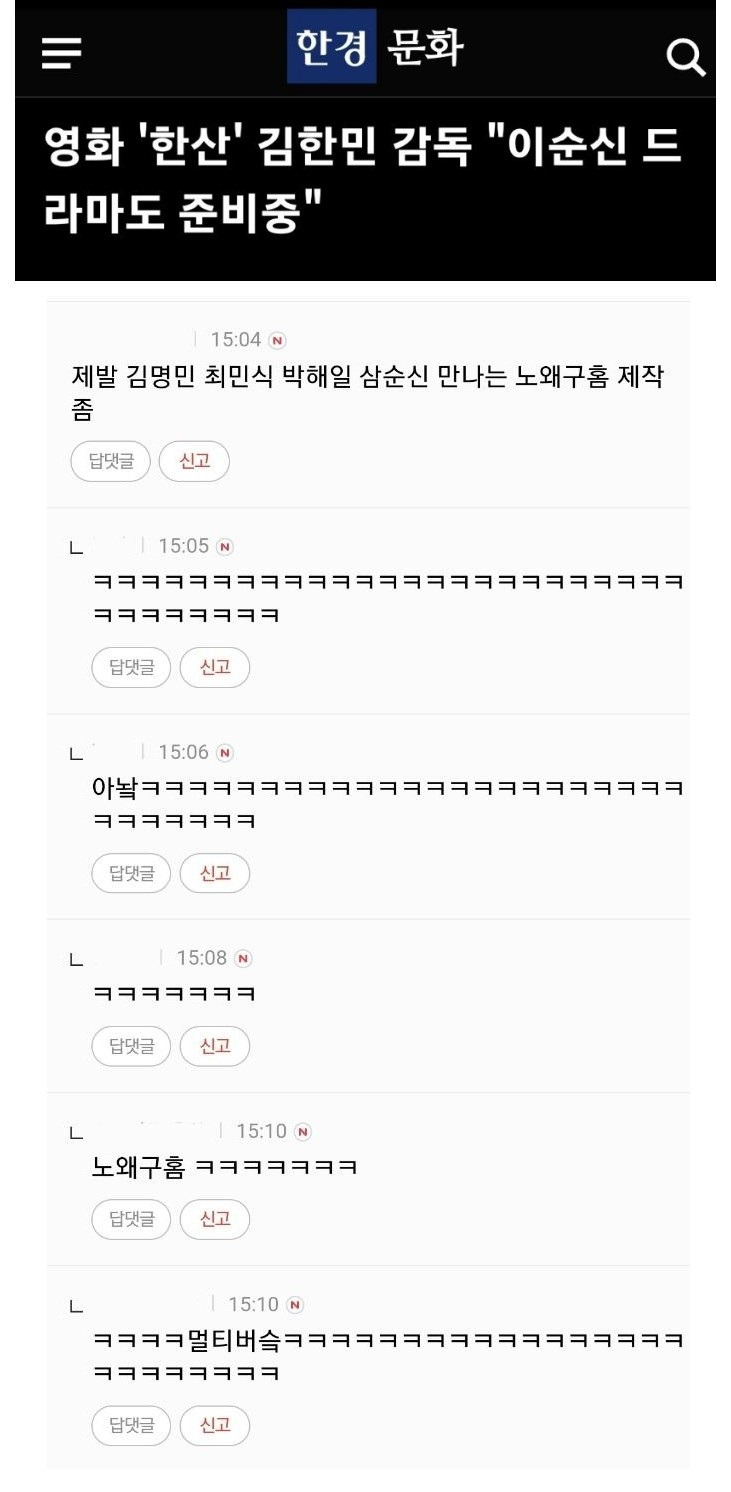The image size is (731, 1492).
Task: Tap 답댓글 under the 15:10 노왜구홈 reply
Action: (132, 1219)
